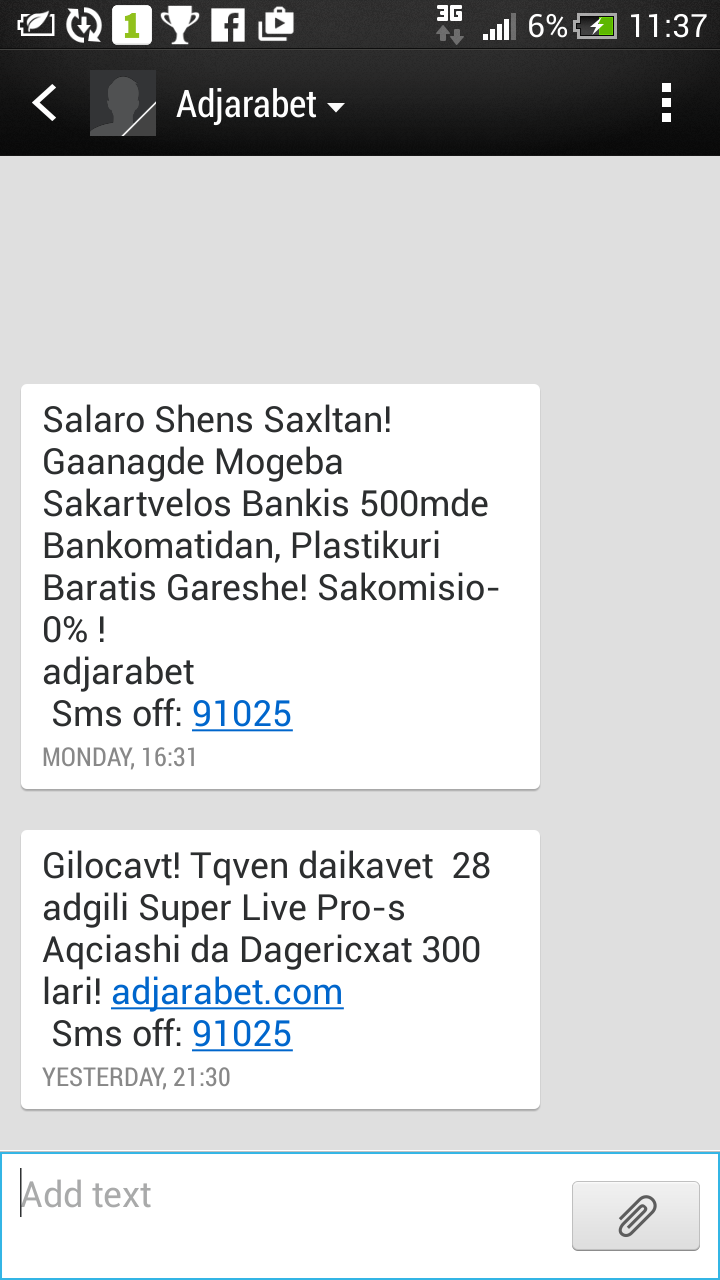This screenshot has height=1280, width=720.
Task: Tap the 91025 link in yesterday's message
Action: tap(242, 1034)
